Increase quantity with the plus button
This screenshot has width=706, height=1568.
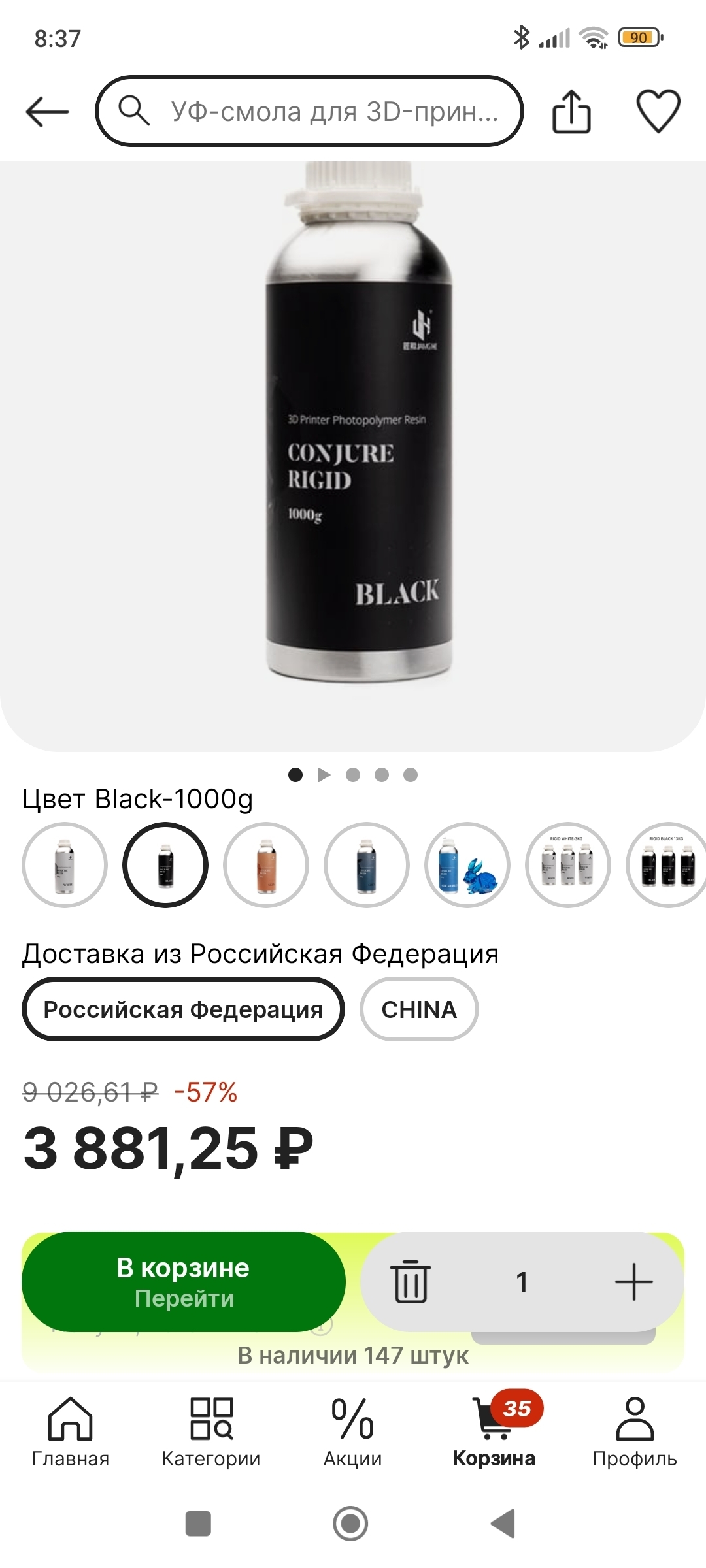pyautogui.click(x=633, y=1282)
